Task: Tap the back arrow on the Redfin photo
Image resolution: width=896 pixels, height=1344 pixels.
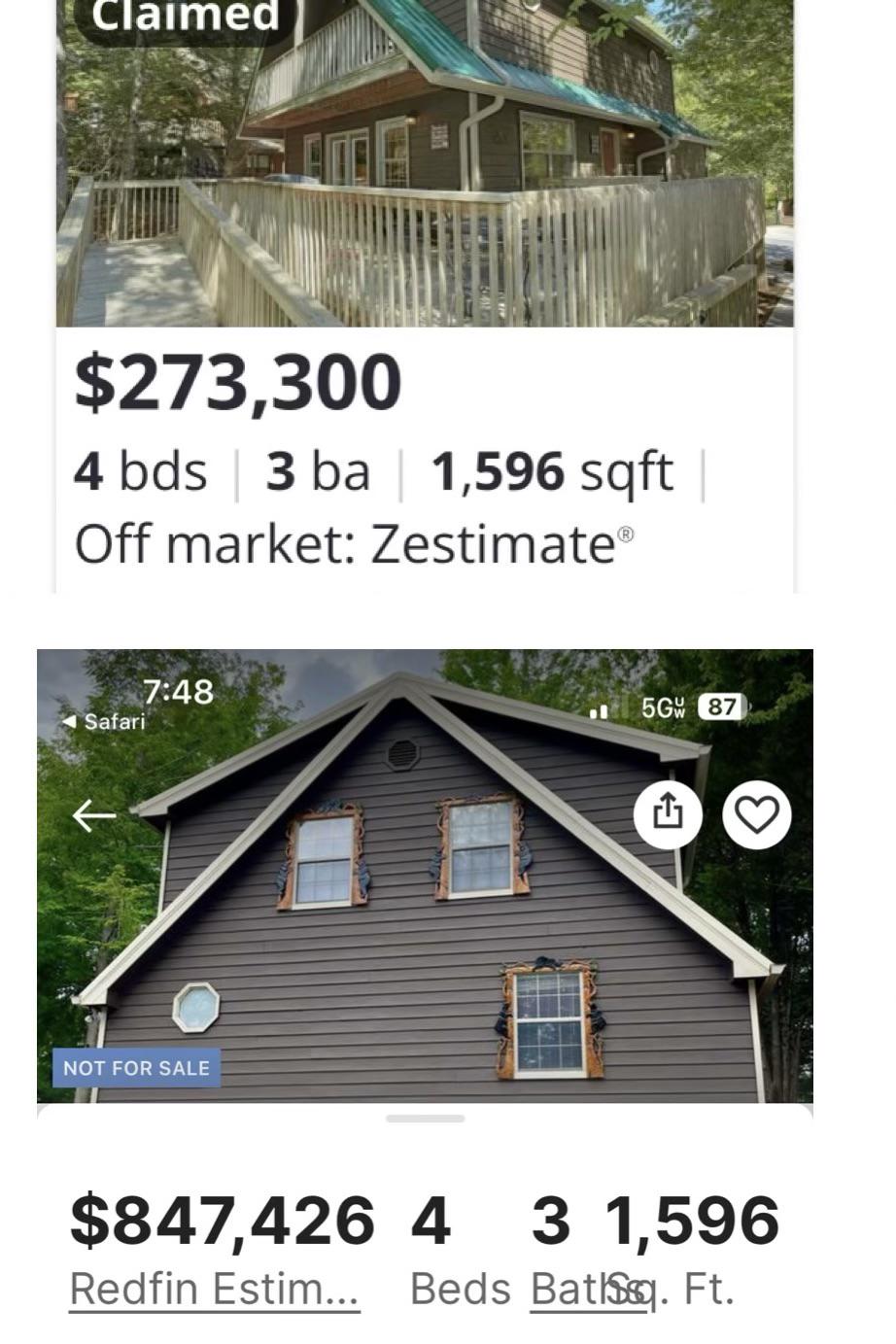Action: (x=92, y=816)
